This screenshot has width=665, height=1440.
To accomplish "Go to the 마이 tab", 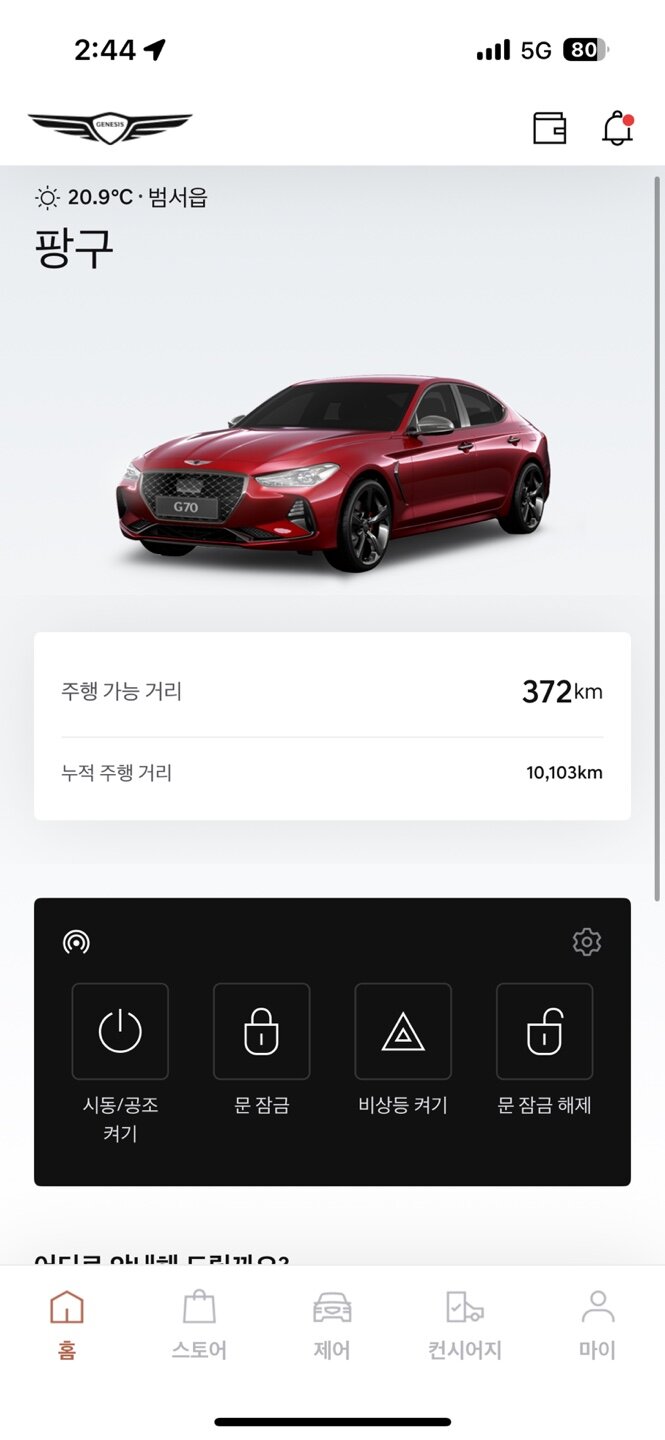I will (x=598, y=1325).
